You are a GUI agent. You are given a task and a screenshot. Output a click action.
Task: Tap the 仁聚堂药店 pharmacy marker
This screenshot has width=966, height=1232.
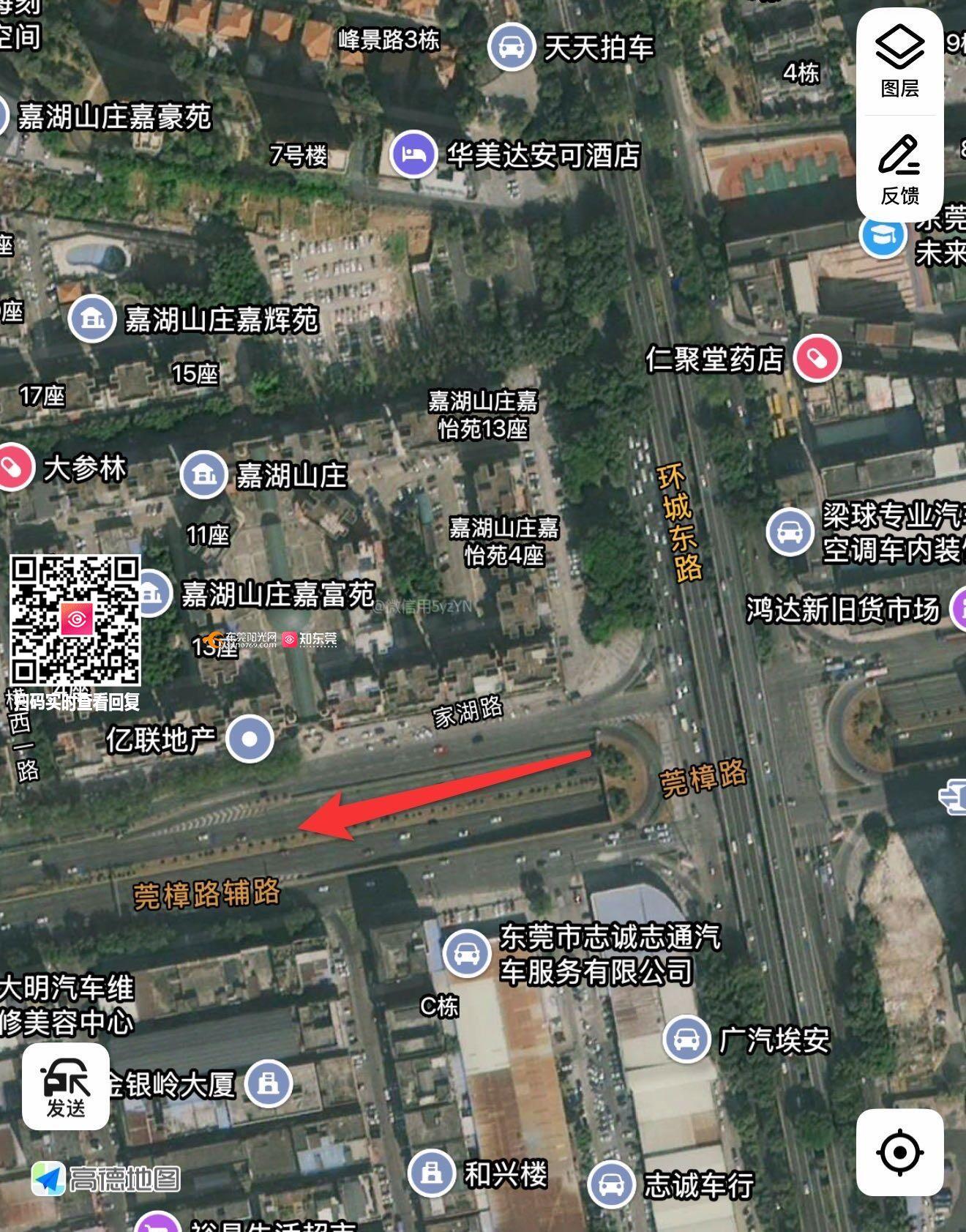[x=817, y=359]
